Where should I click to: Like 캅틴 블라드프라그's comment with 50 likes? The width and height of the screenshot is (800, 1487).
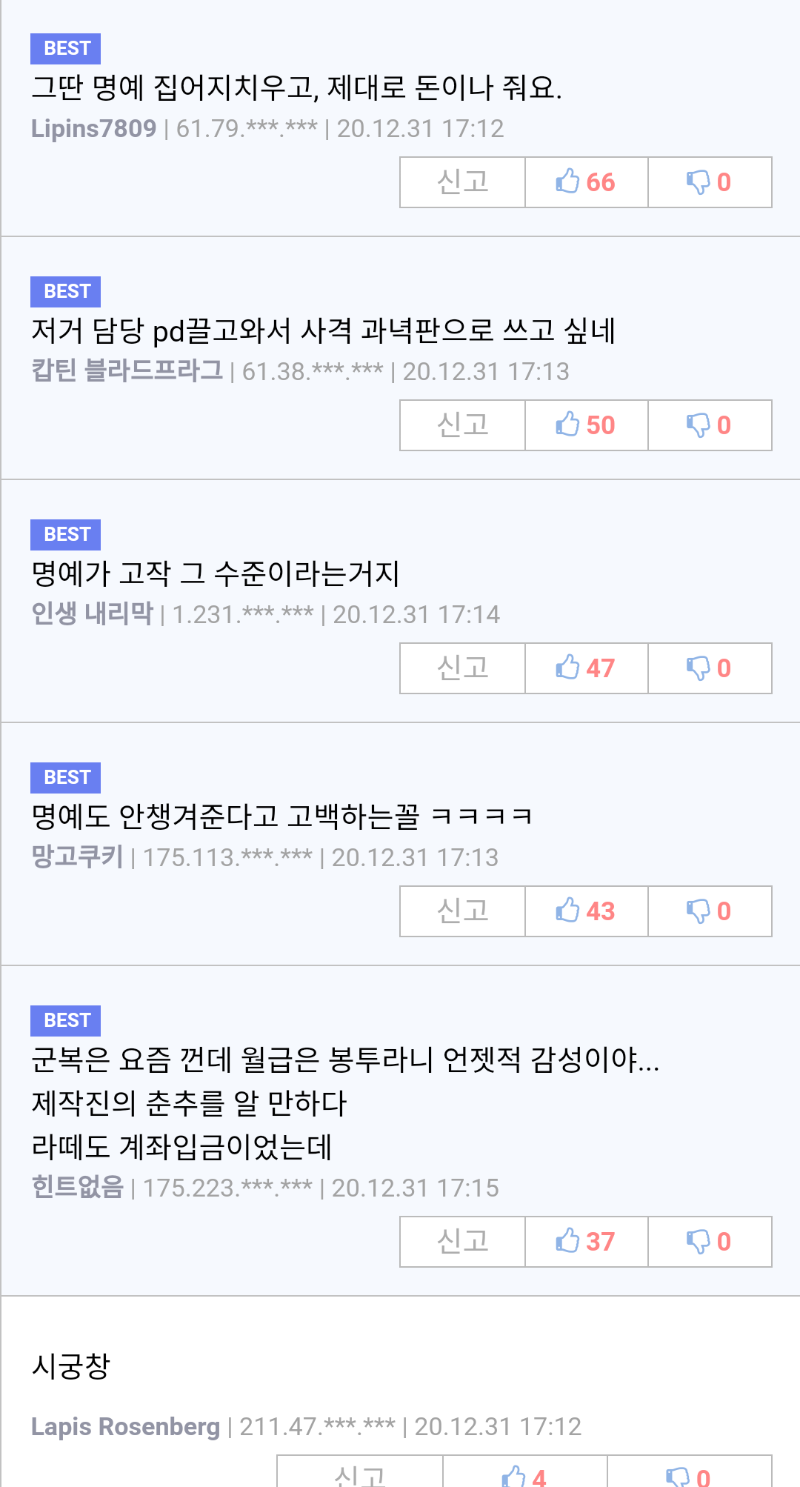click(586, 425)
